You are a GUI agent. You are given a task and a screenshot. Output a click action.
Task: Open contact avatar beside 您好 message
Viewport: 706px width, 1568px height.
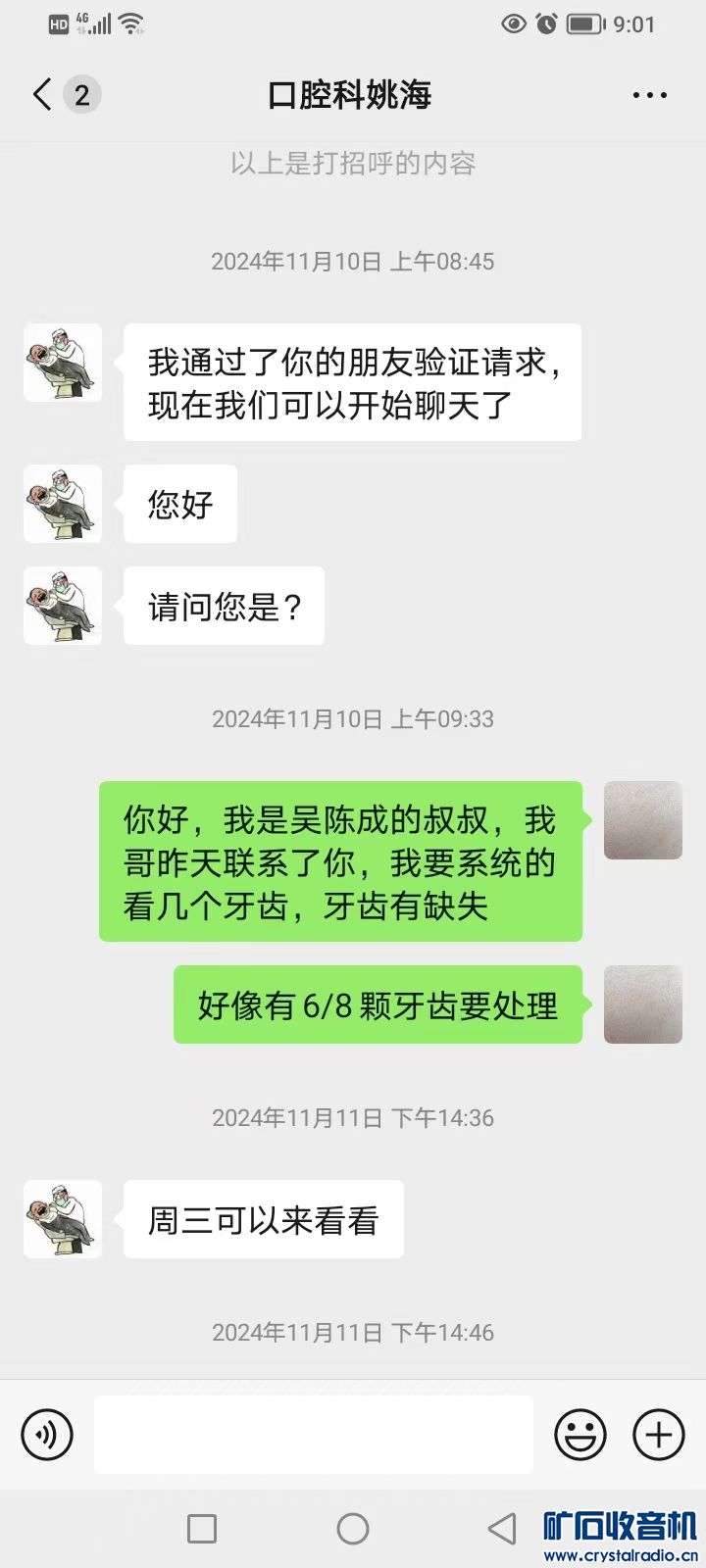click(63, 504)
